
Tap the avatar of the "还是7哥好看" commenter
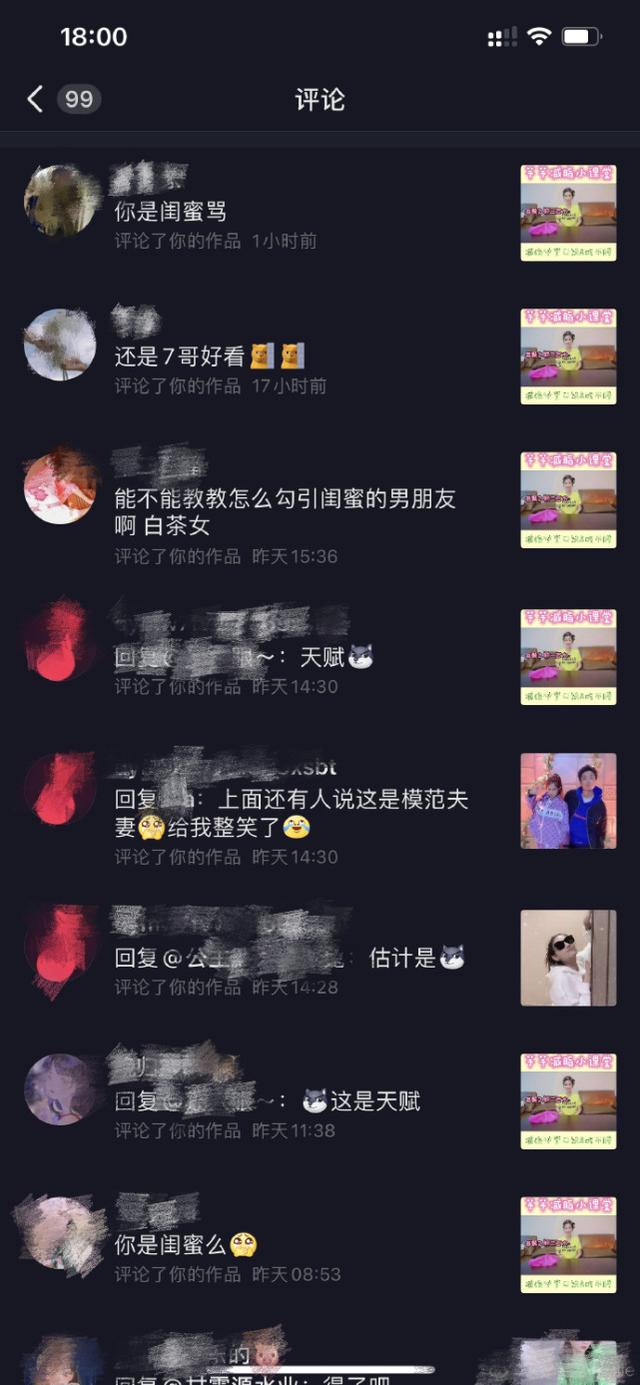point(60,345)
